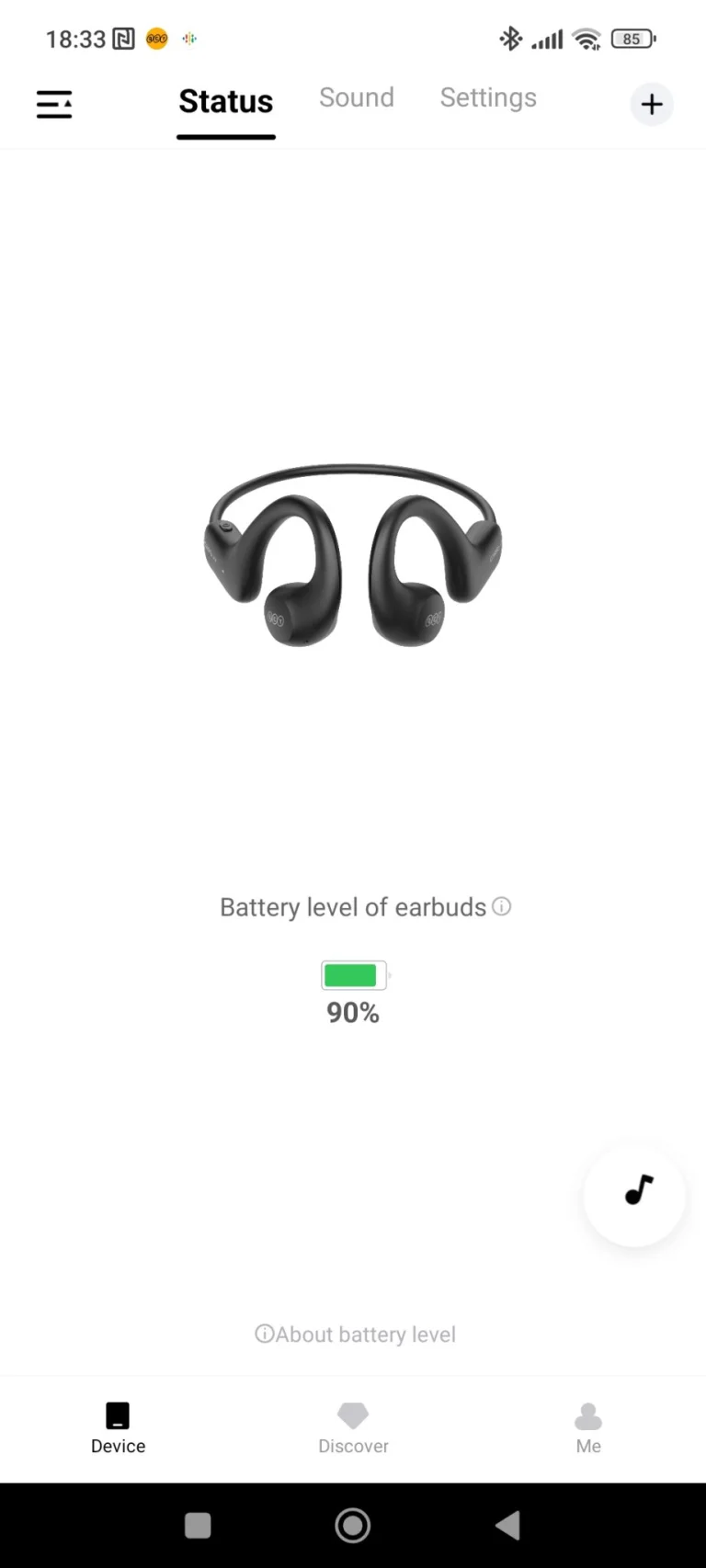Select the Status tab
The image size is (706, 1568).
[225, 103]
